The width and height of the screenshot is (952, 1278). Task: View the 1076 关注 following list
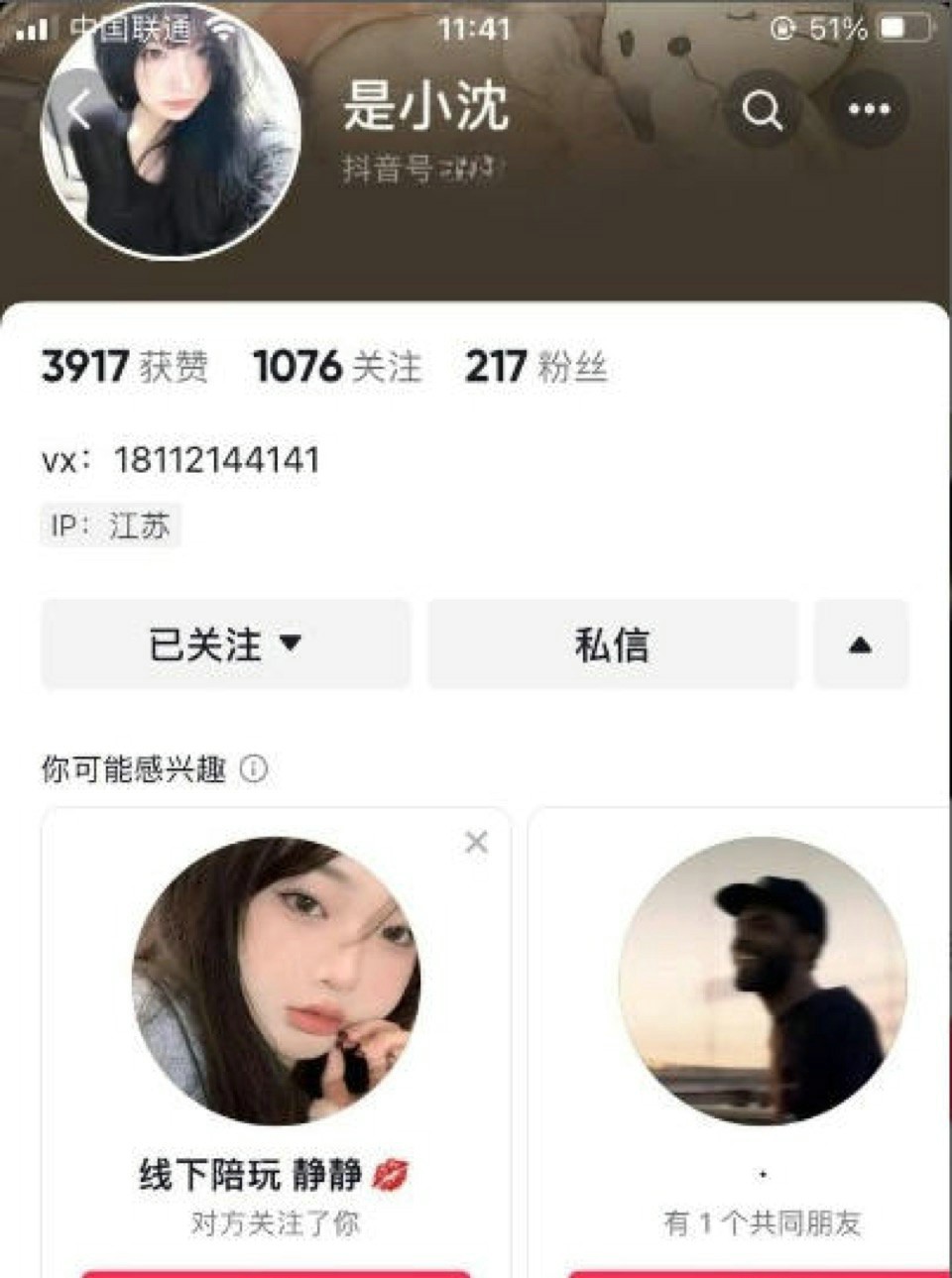click(337, 367)
